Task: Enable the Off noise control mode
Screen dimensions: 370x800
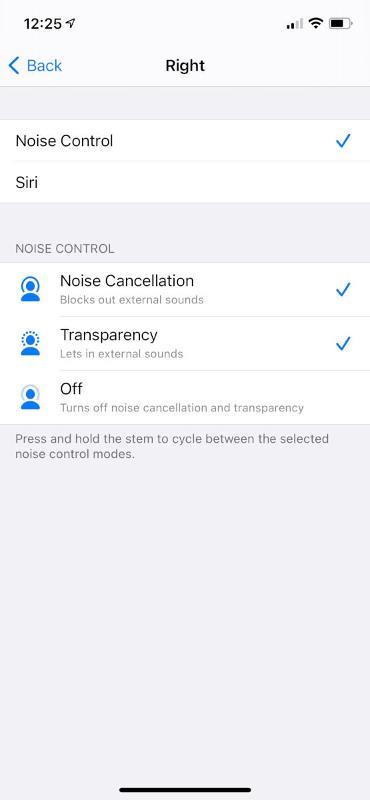Action: pos(185,397)
